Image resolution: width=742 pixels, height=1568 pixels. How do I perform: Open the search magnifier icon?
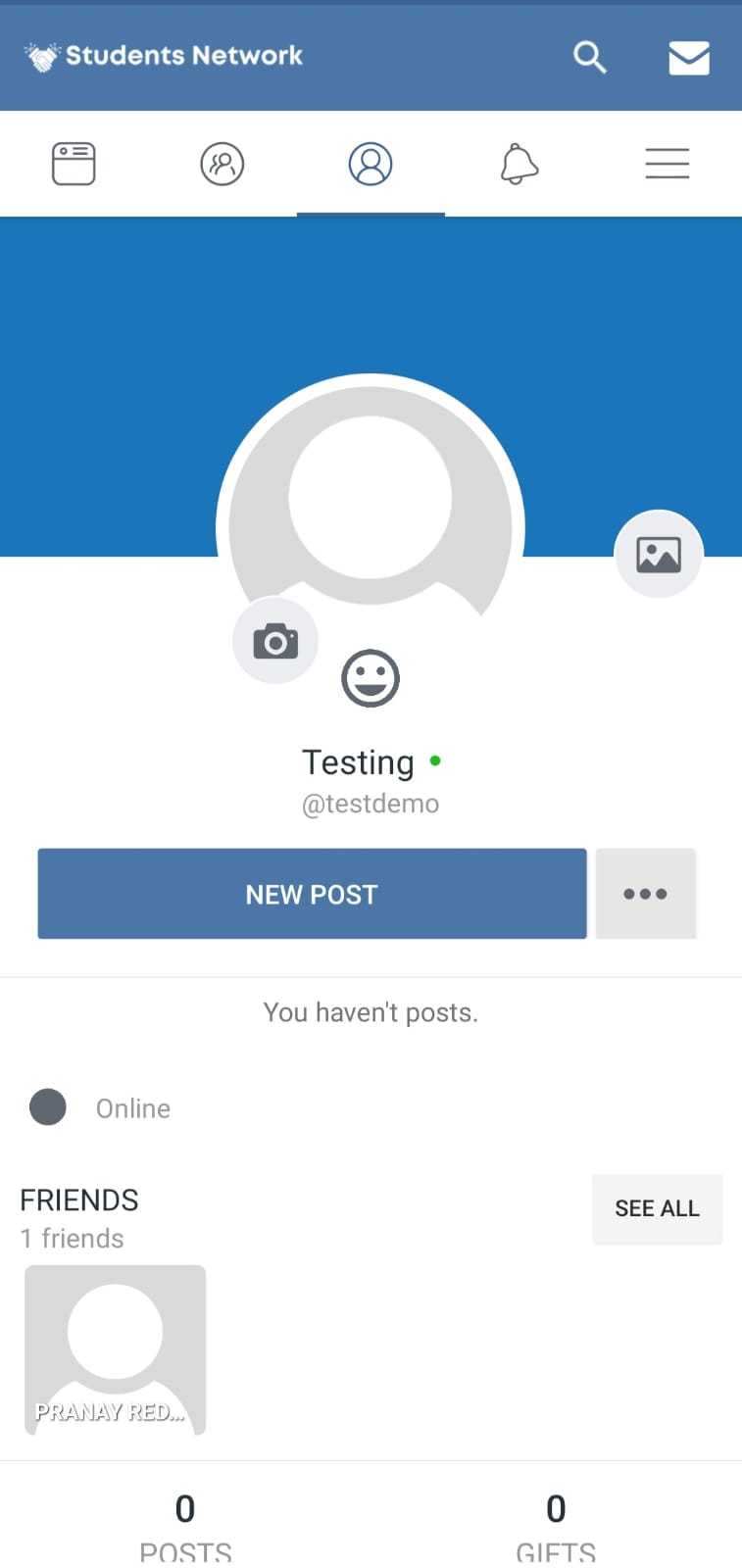pos(589,57)
